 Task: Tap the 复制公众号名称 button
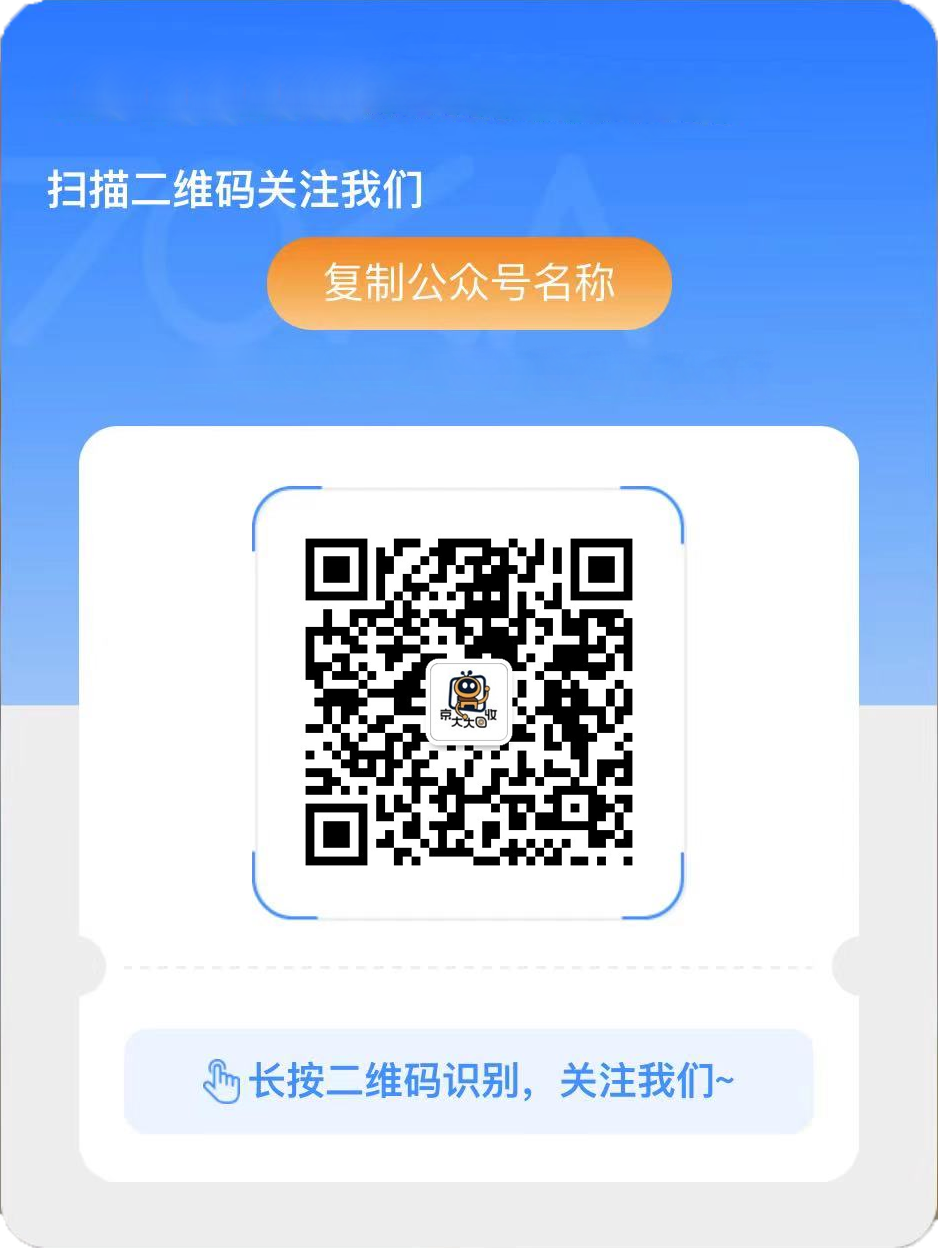(x=468, y=284)
